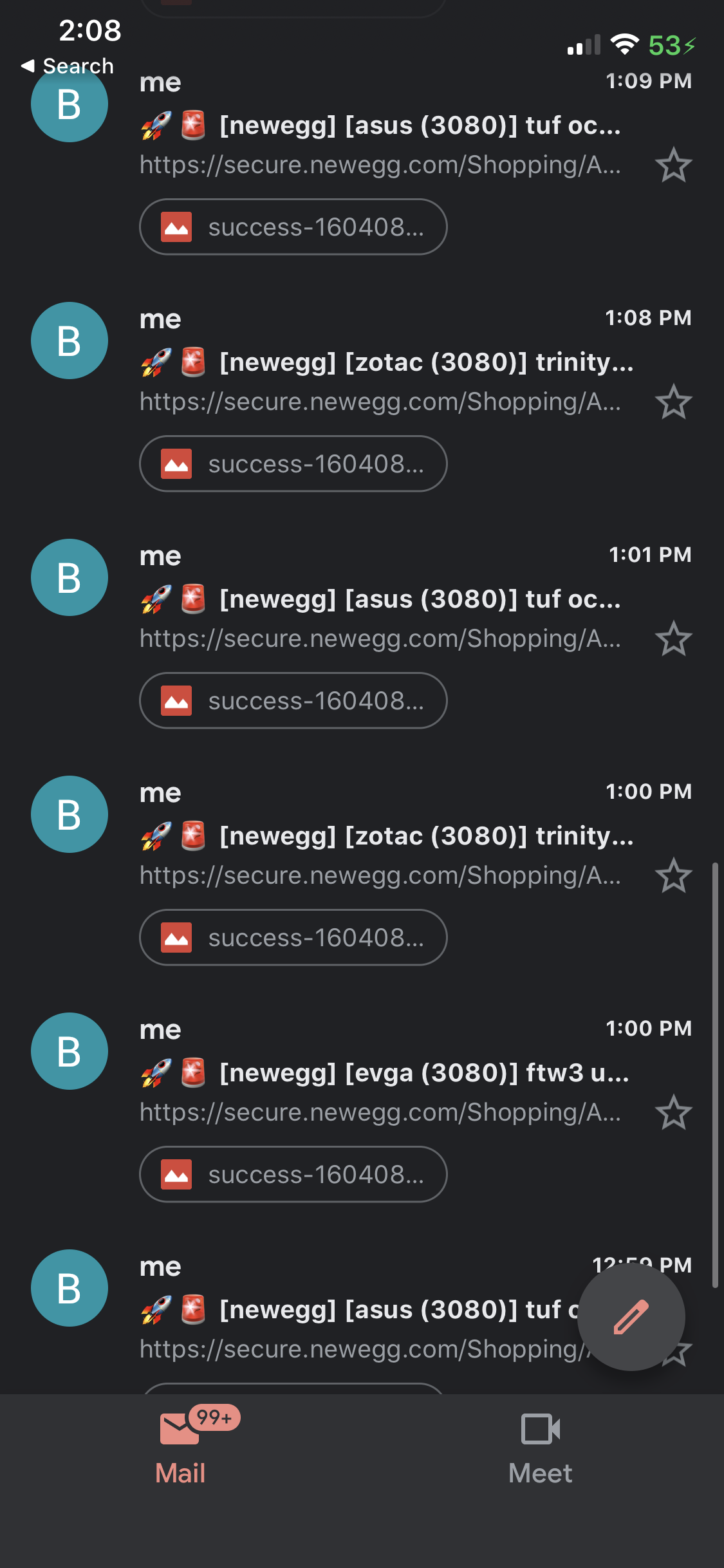724x1568 pixels.
Task: Open the attachment in the 1:08 PM email
Action: coord(293,463)
